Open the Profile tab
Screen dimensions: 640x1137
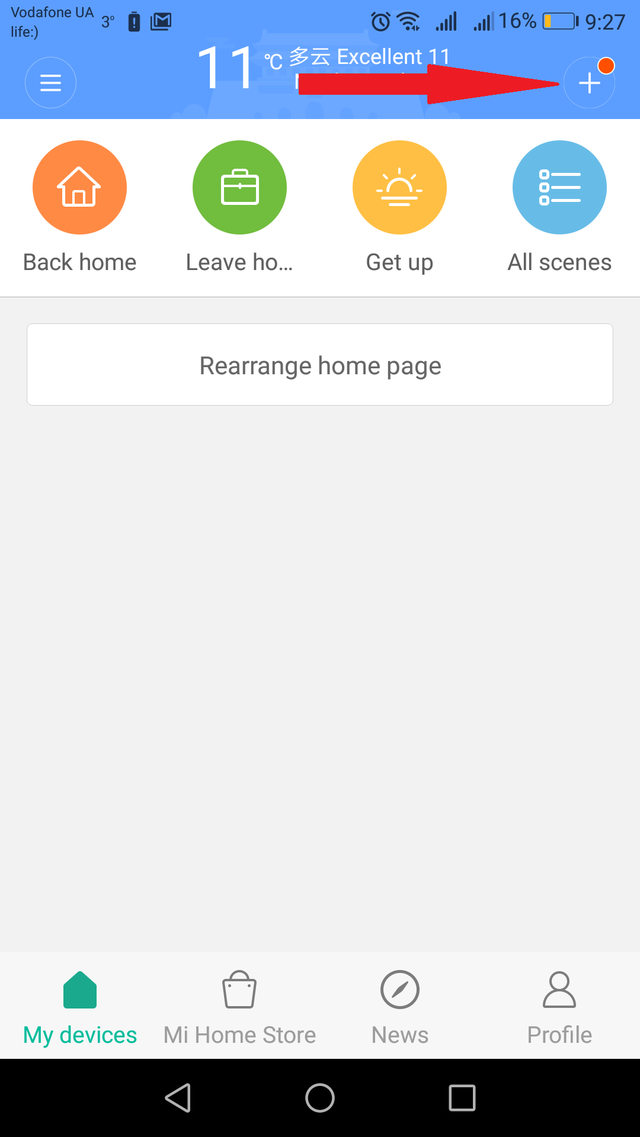pos(560,1007)
